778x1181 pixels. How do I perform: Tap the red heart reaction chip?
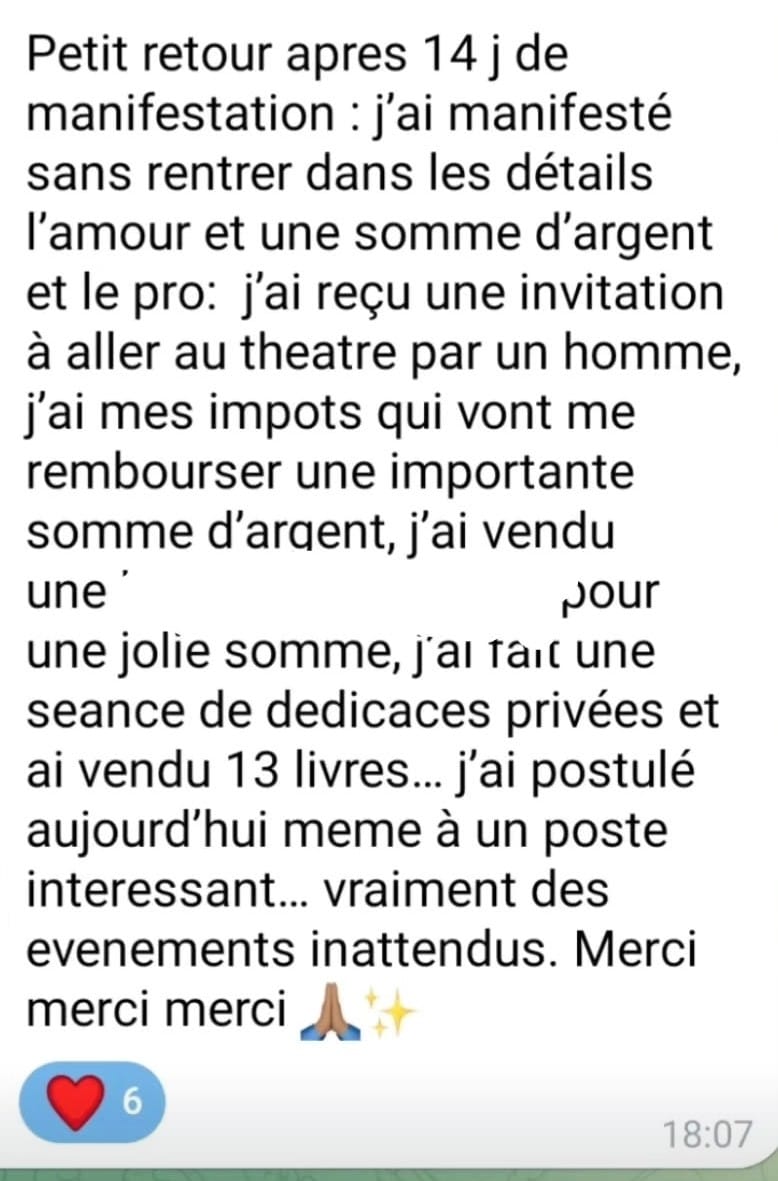point(91,1102)
